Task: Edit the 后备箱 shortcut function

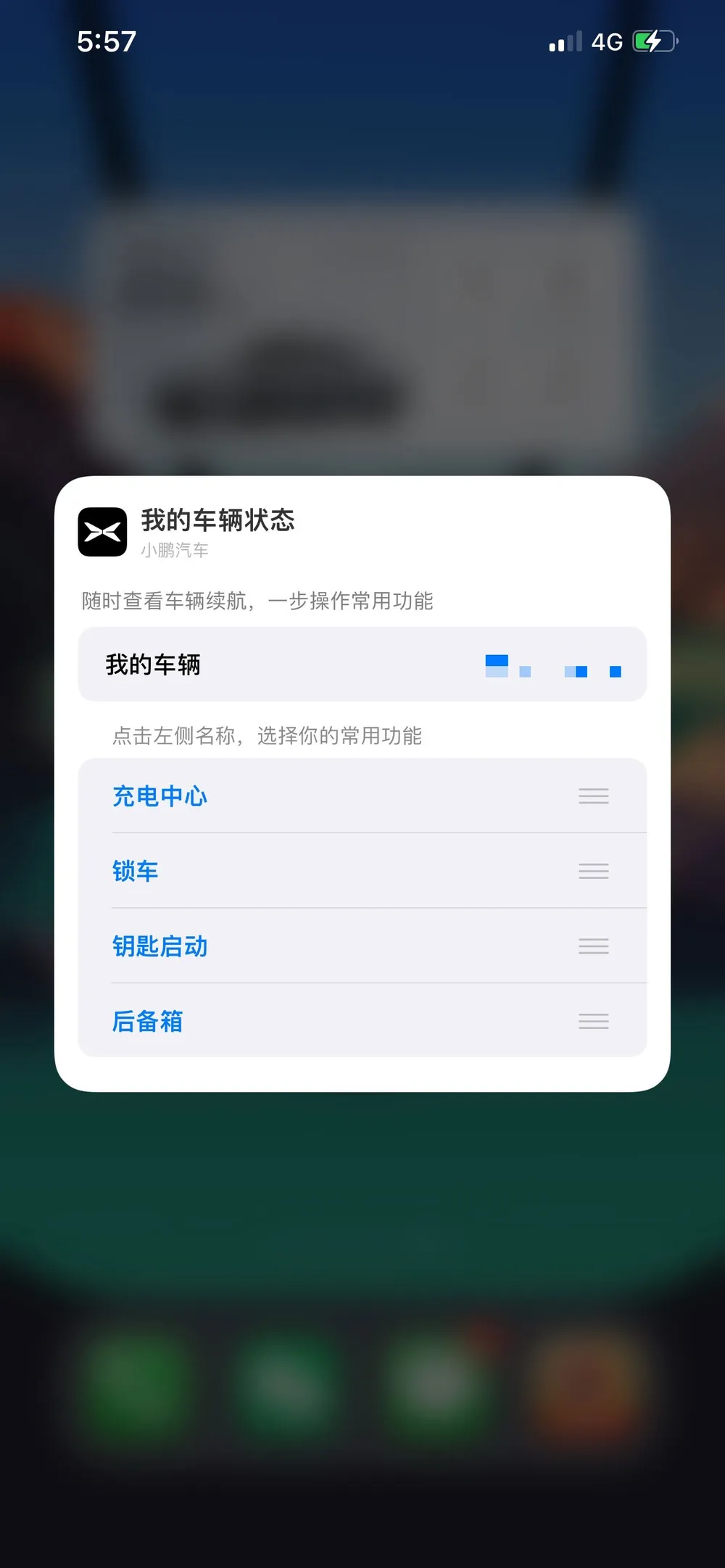Action: 147,1022
